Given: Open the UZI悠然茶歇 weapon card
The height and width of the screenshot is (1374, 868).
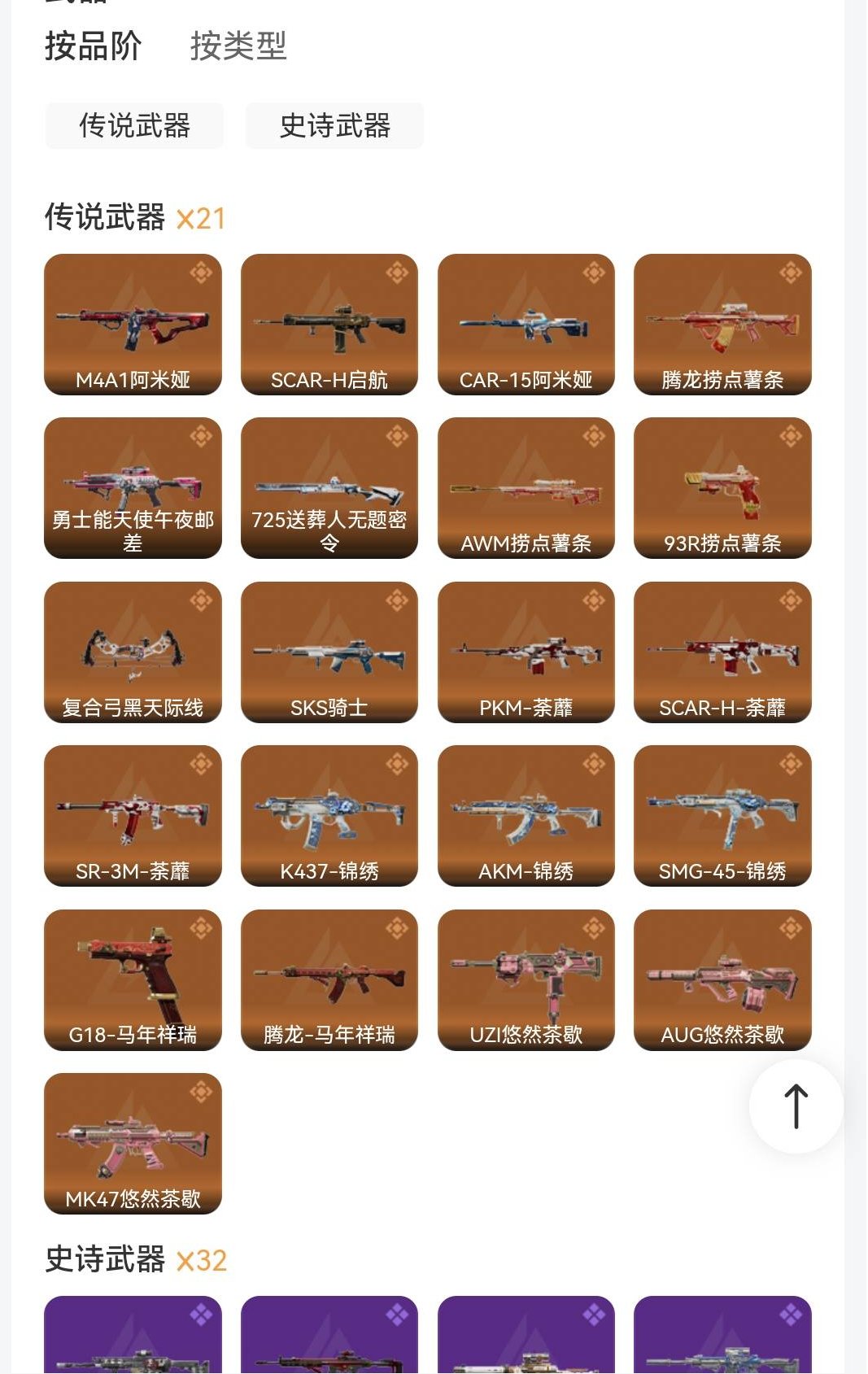Looking at the screenshot, I should (x=526, y=980).
